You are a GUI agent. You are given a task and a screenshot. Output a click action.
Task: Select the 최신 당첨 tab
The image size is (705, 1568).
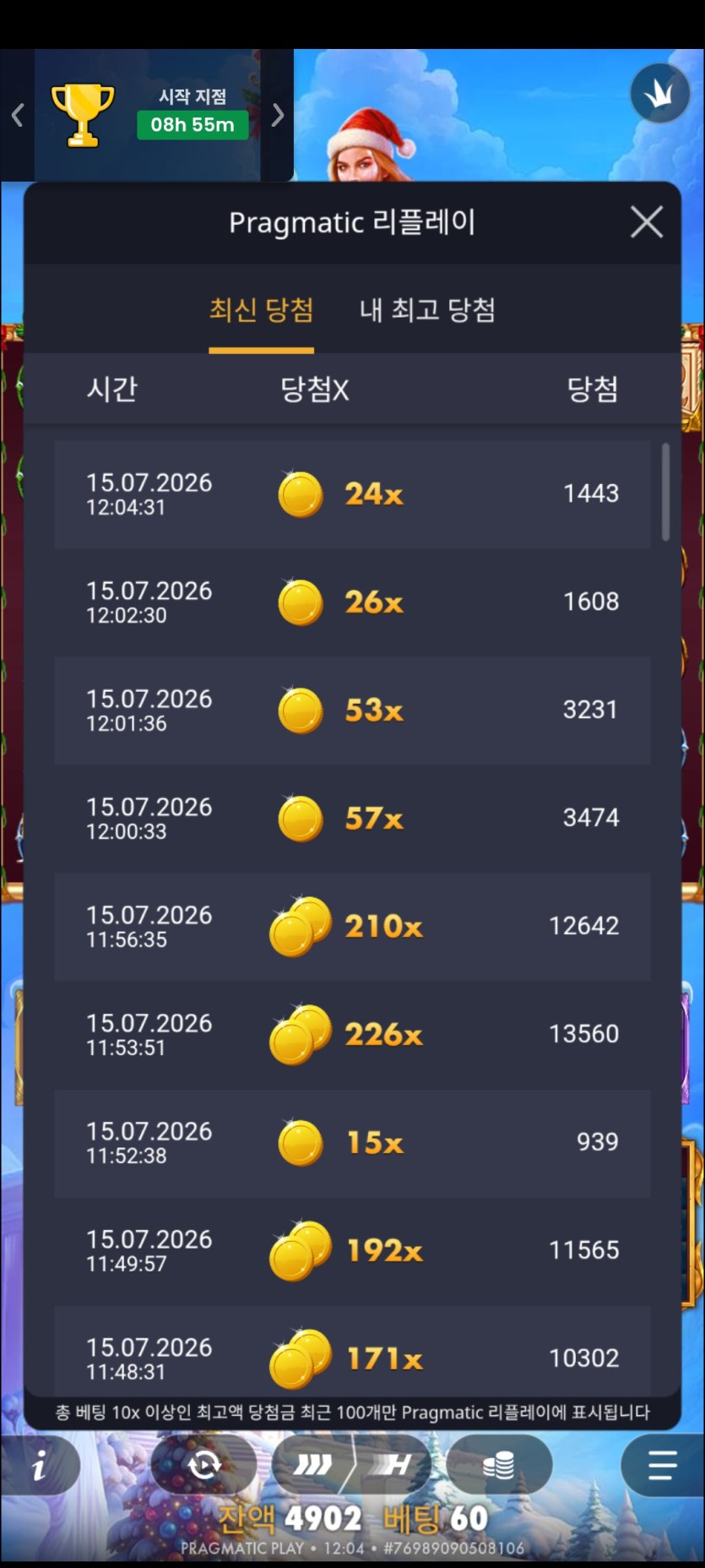(261, 310)
